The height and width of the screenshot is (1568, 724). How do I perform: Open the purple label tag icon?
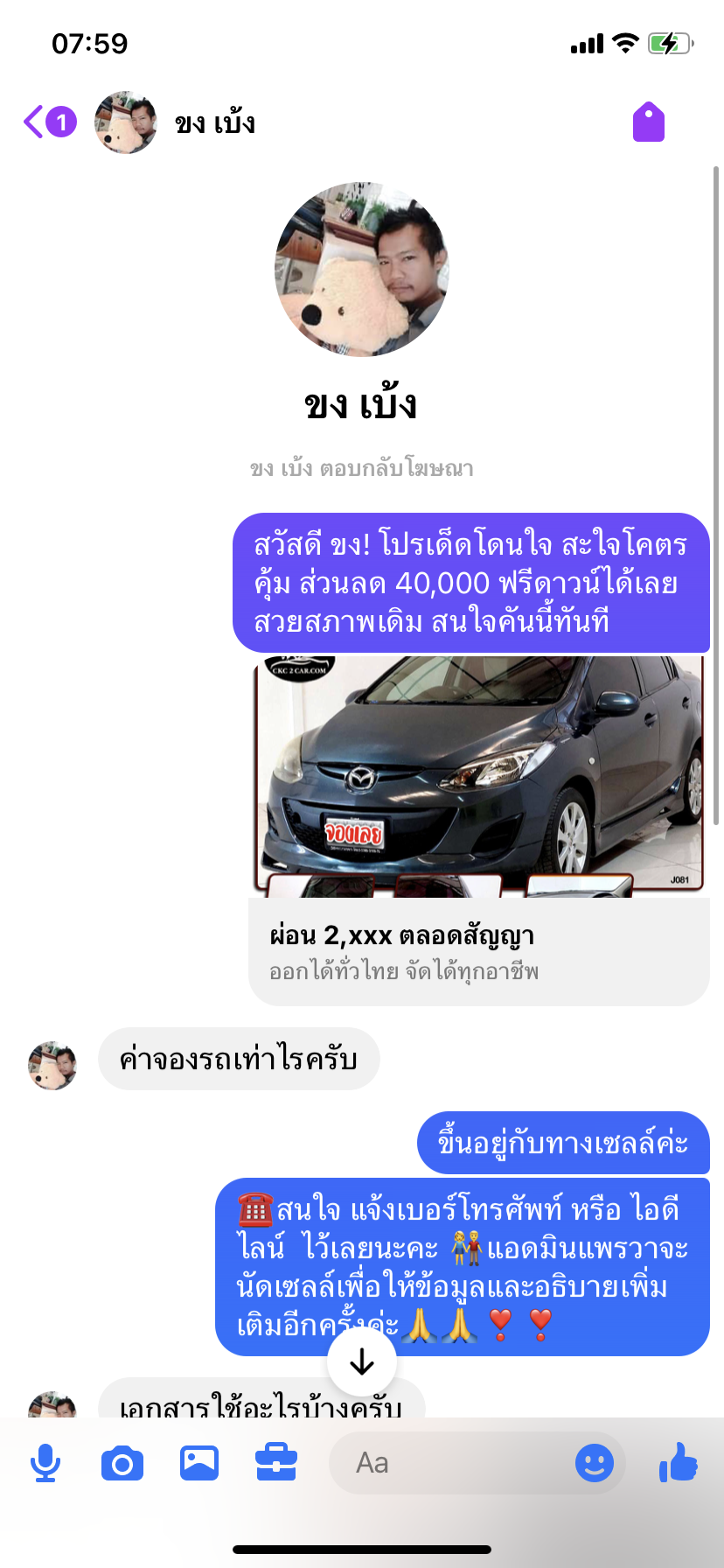pyautogui.click(x=649, y=122)
